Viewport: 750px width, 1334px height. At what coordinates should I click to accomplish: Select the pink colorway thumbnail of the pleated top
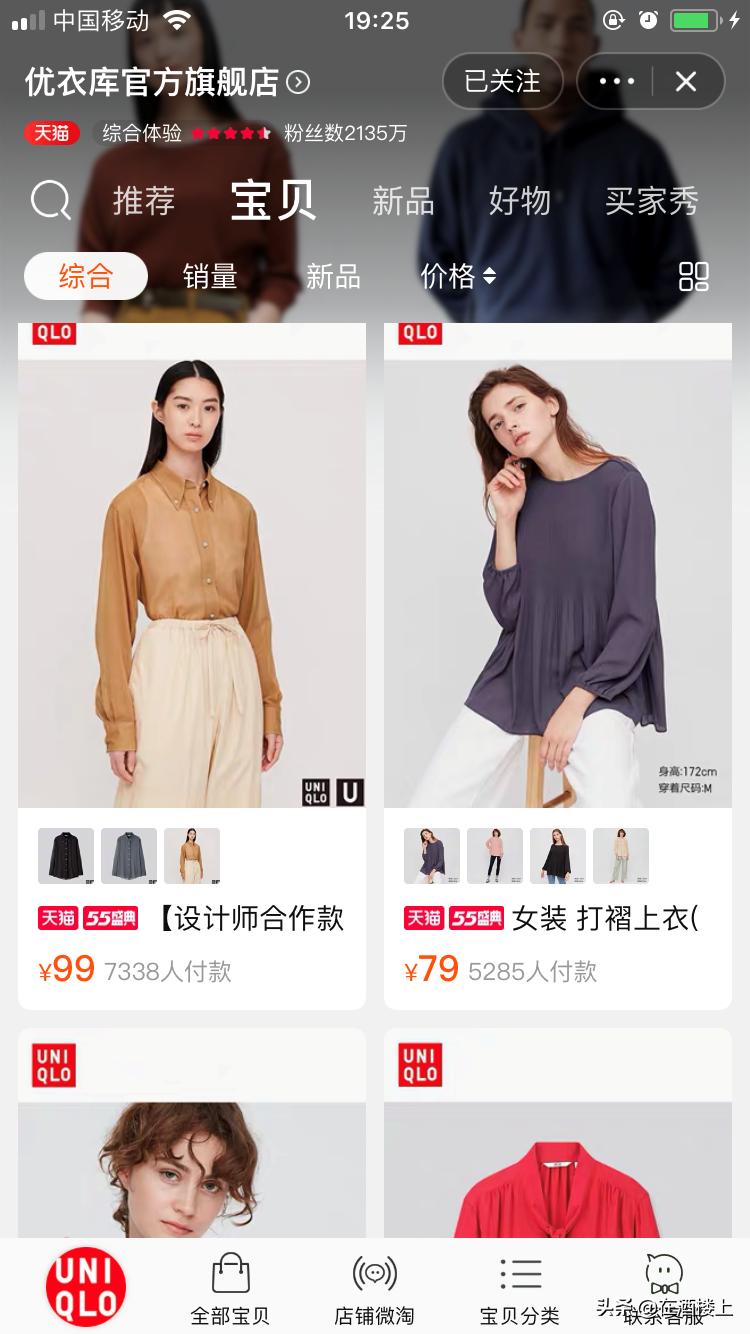click(x=494, y=856)
